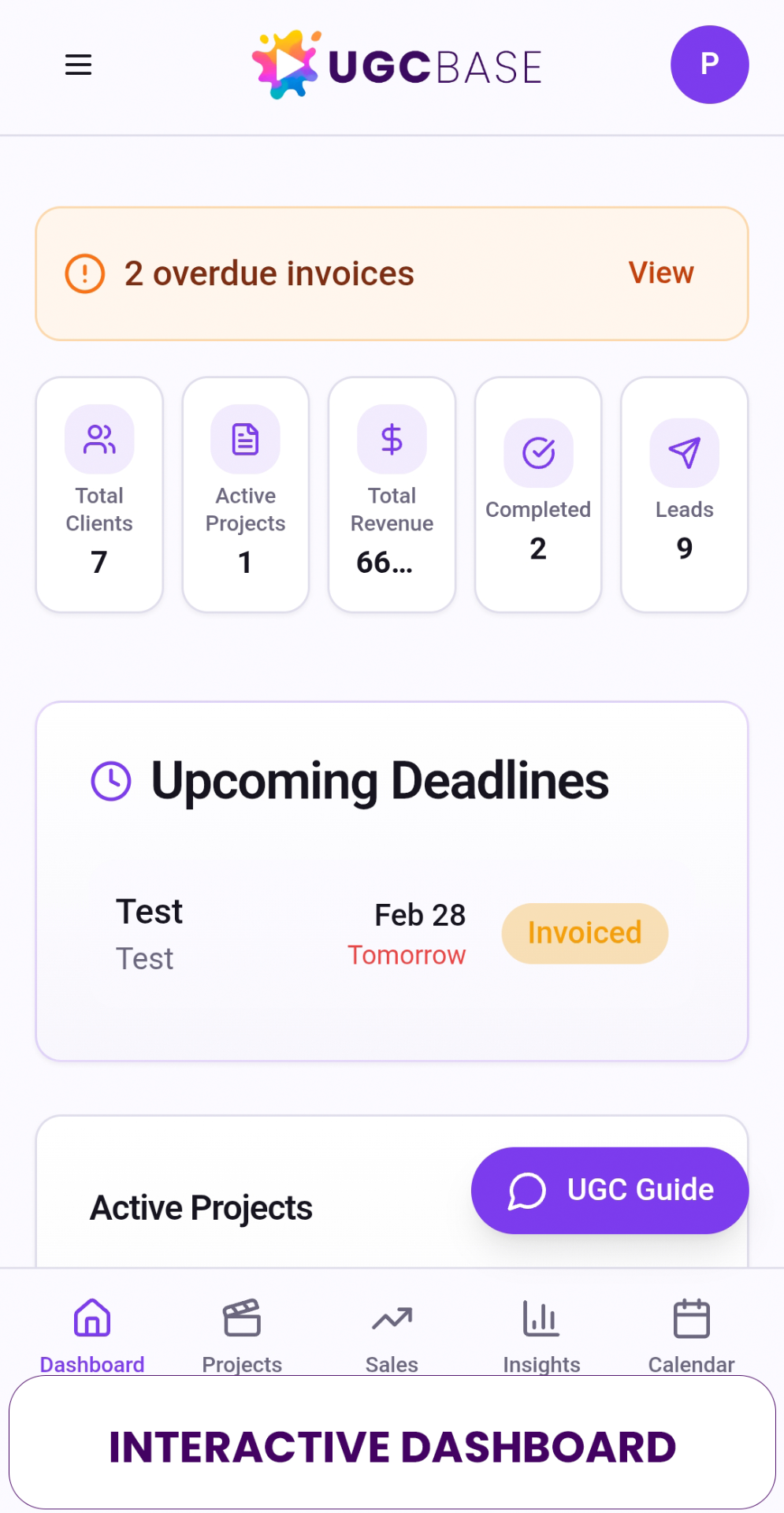This screenshot has width=784, height=1513.
Task: Open the Active Projects stat card
Action: 245,494
